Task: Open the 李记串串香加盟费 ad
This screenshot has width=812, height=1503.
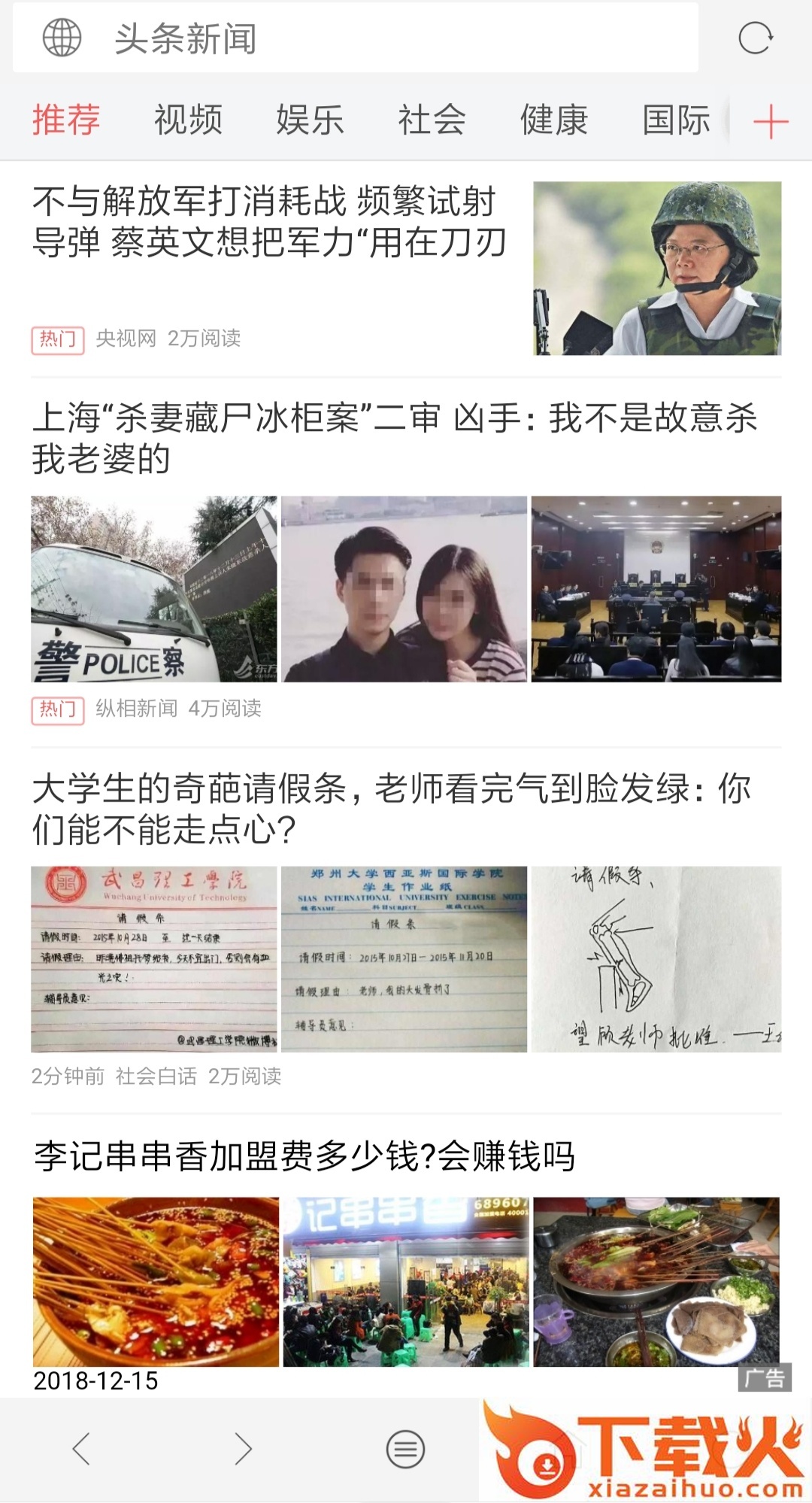Action: coord(304,1156)
